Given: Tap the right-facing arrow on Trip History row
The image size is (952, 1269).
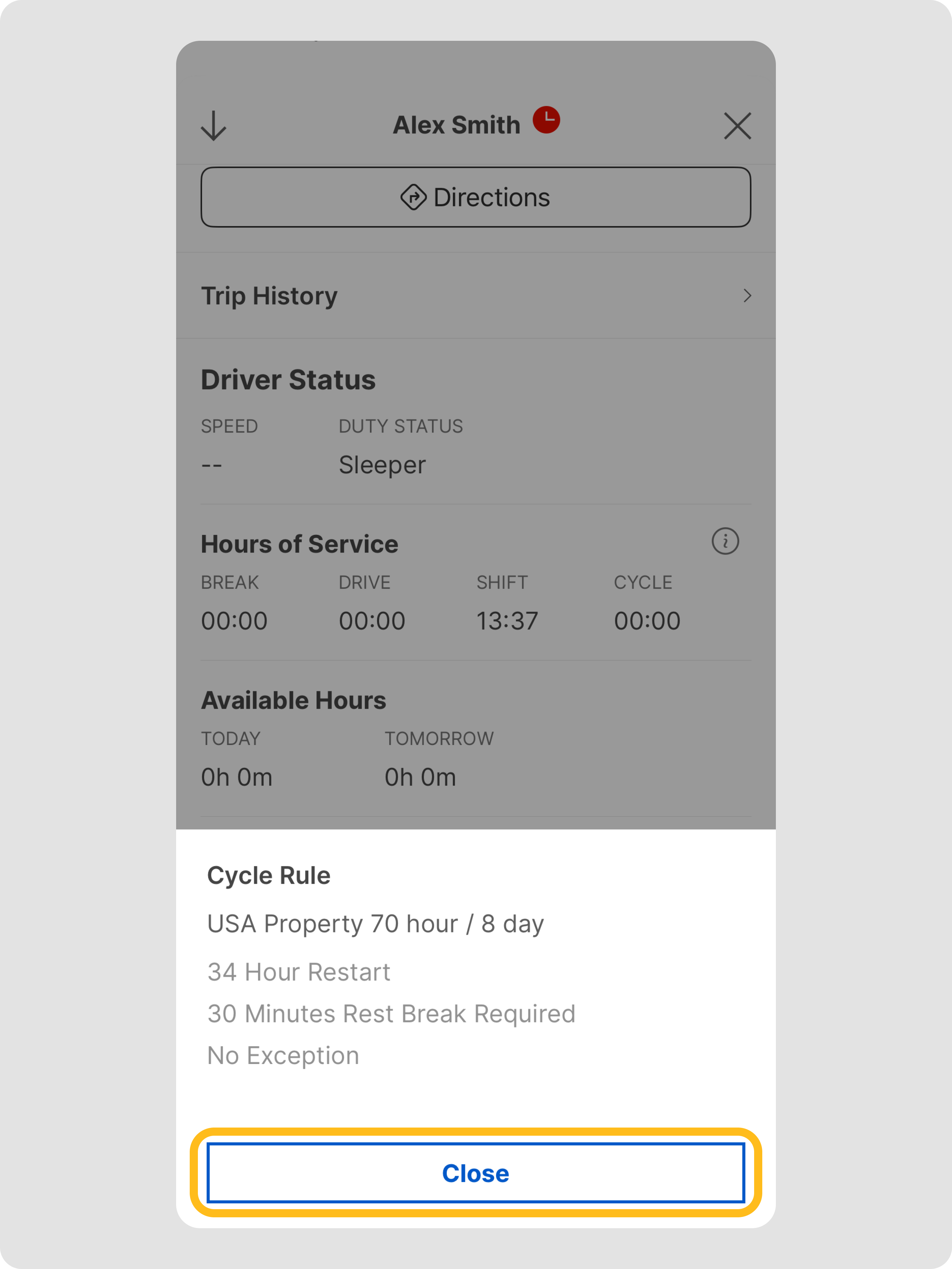Looking at the screenshot, I should point(747,296).
